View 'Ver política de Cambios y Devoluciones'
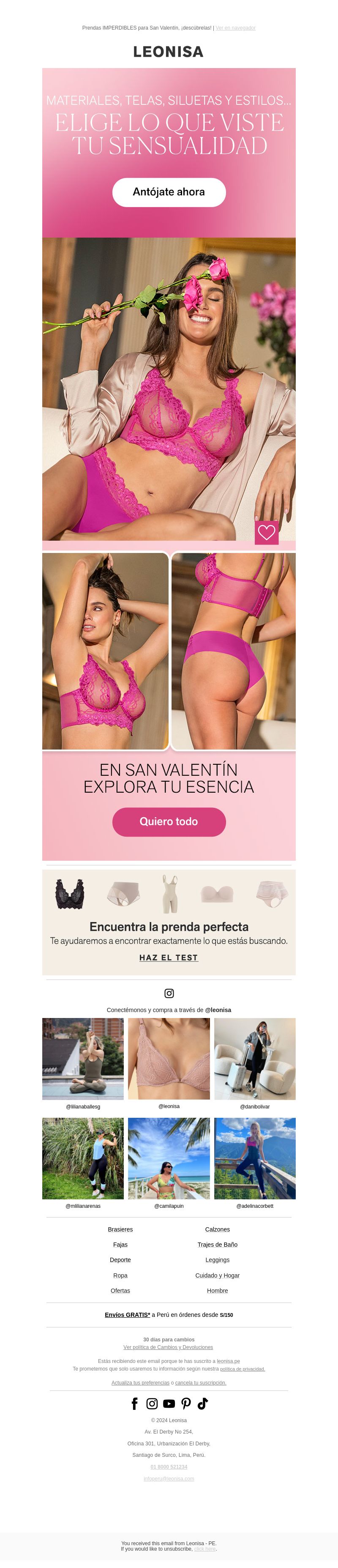338x1568 pixels. point(169,1347)
